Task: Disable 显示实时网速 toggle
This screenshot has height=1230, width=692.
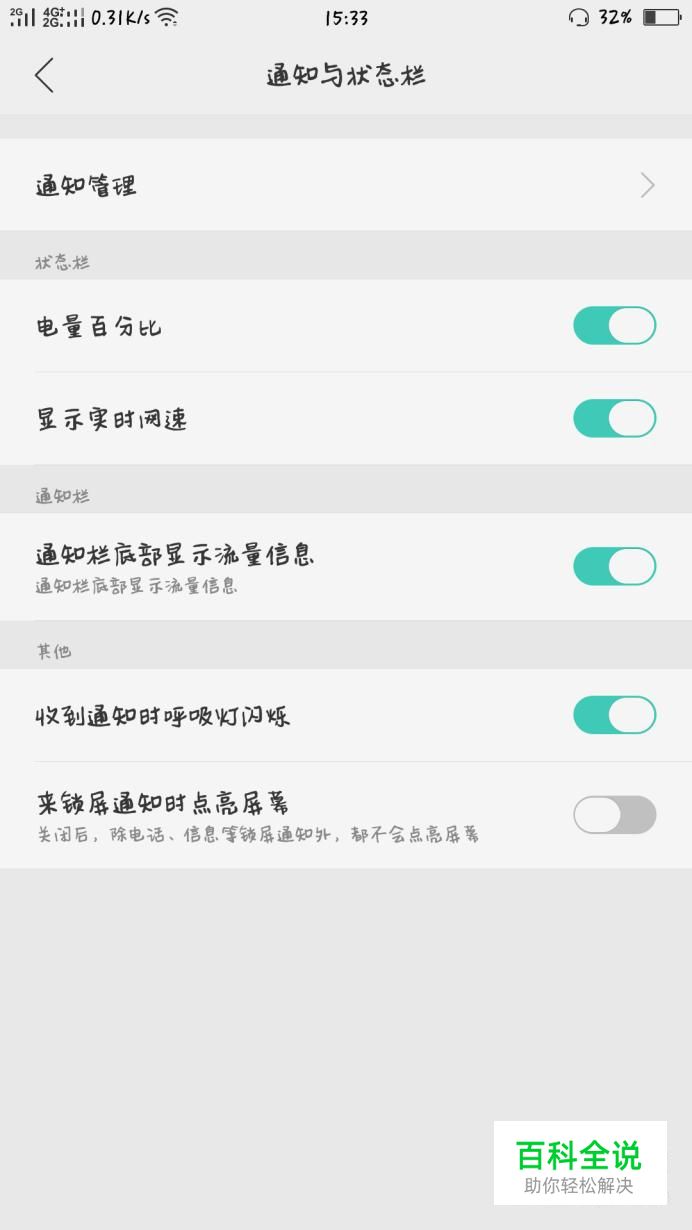Action: [x=614, y=418]
